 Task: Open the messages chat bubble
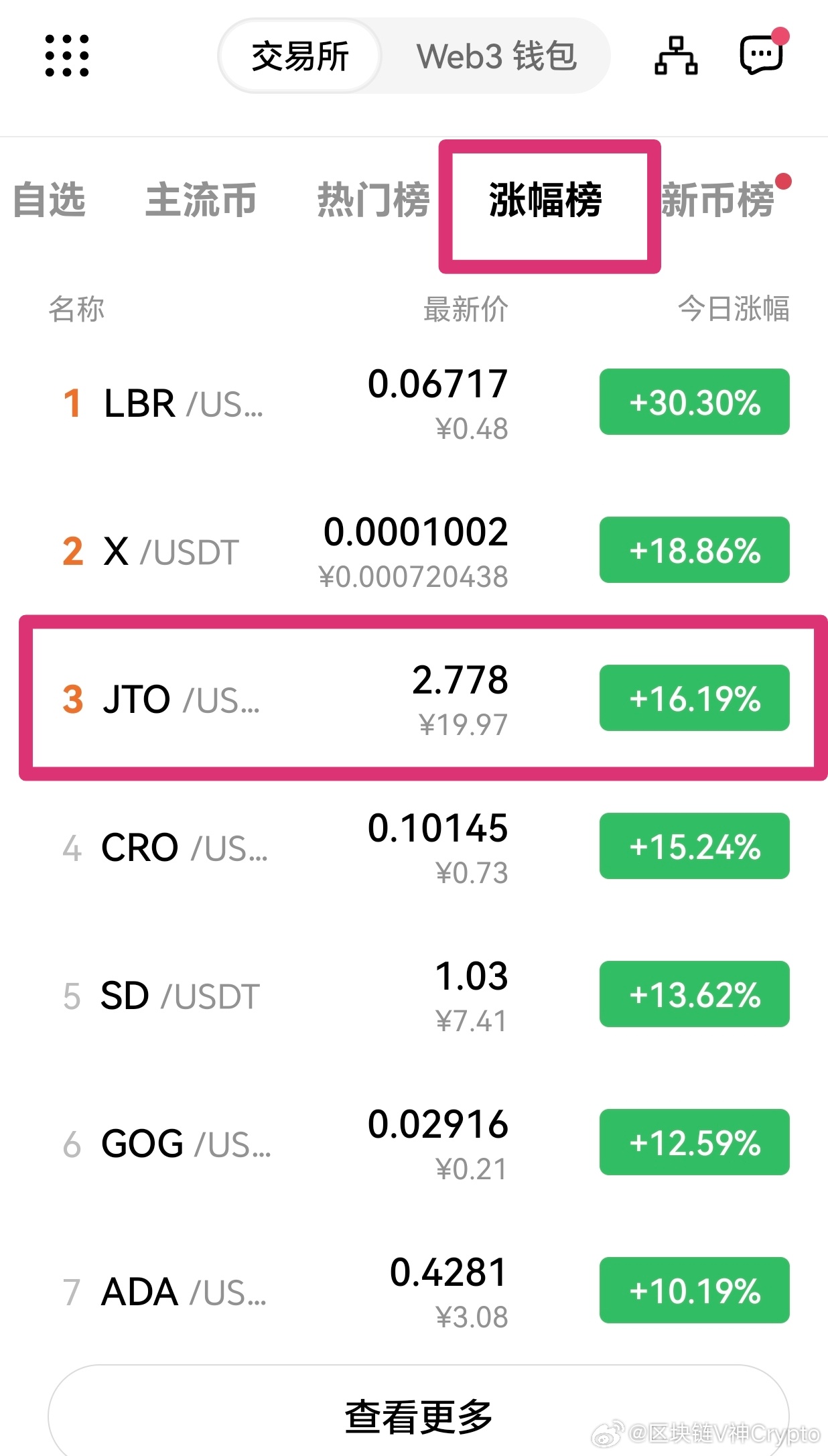761,56
